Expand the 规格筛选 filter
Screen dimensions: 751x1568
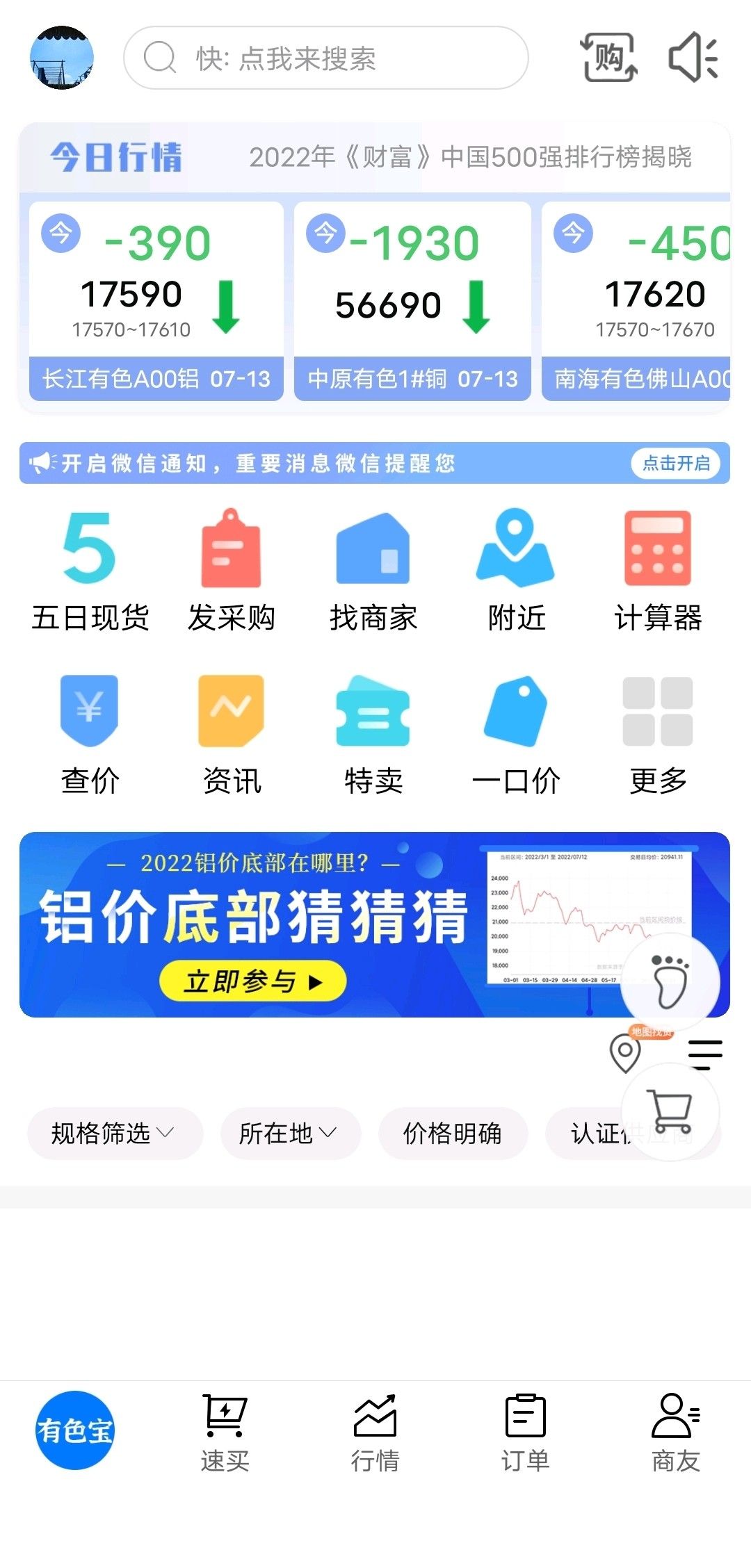115,1134
